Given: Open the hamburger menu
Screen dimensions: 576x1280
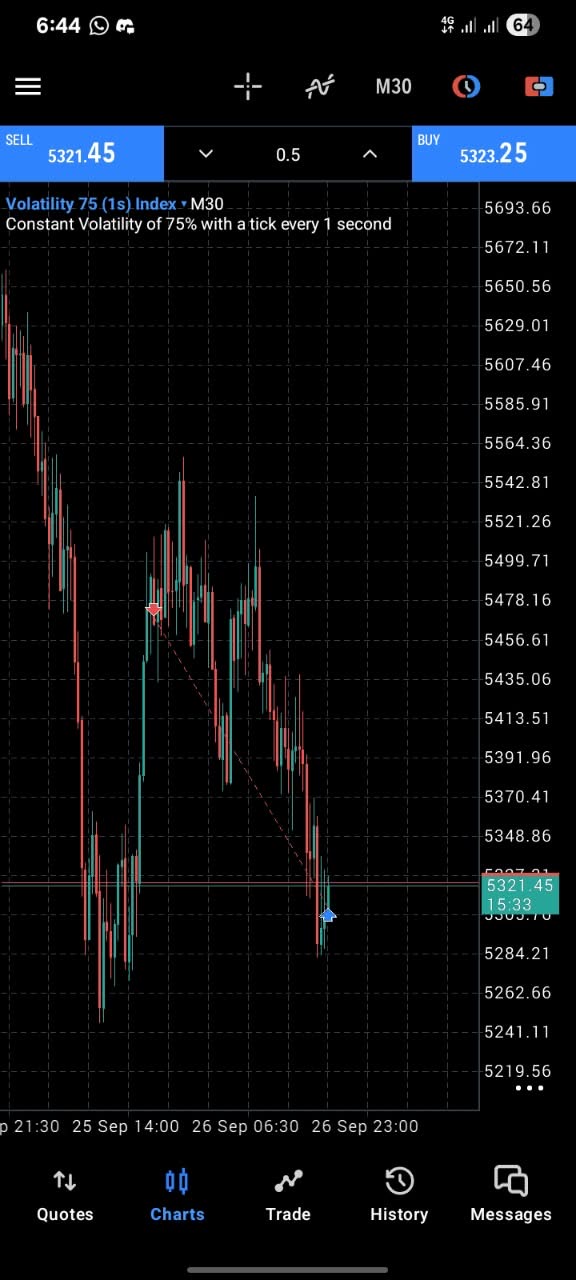Looking at the screenshot, I should 28,86.
